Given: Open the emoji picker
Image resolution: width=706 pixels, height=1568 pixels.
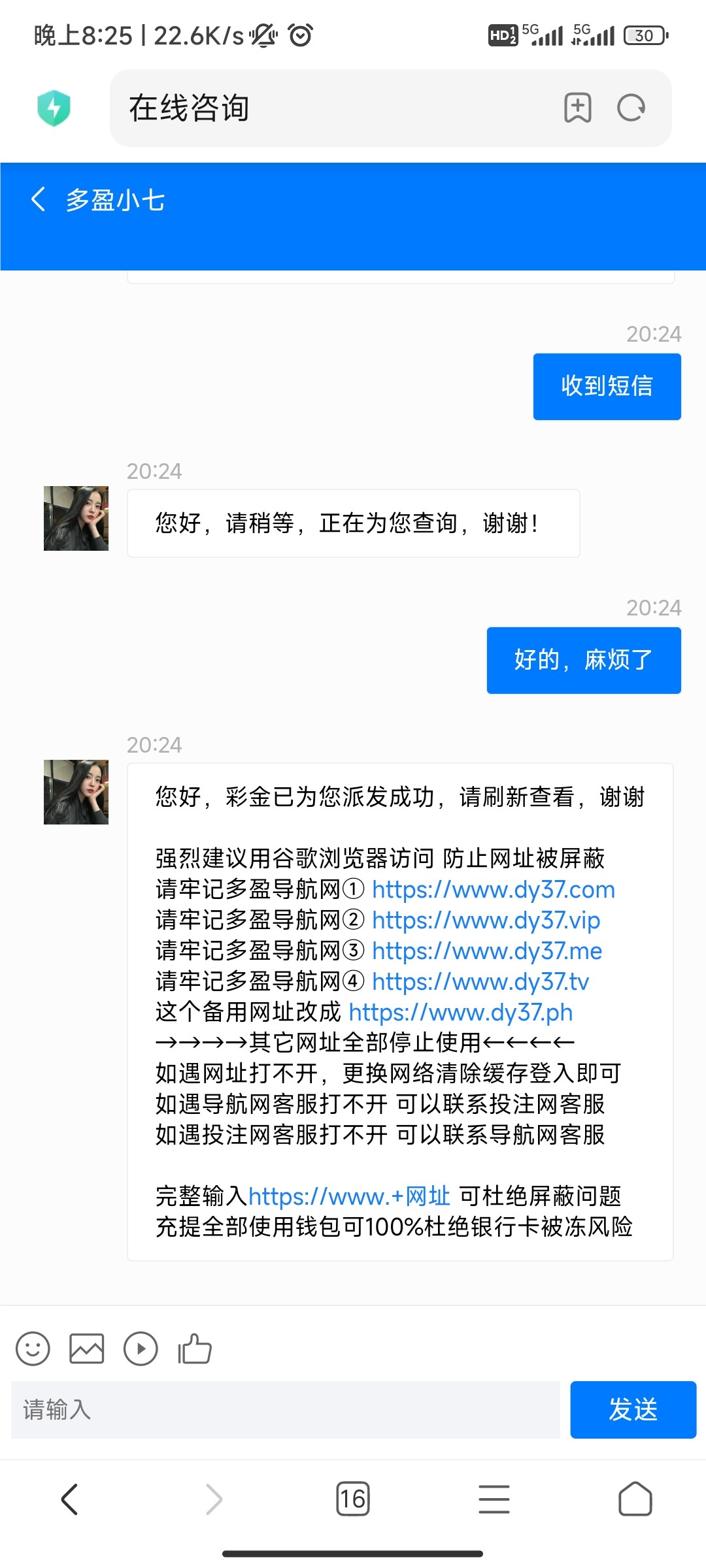Looking at the screenshot, I should (33, 1348).
